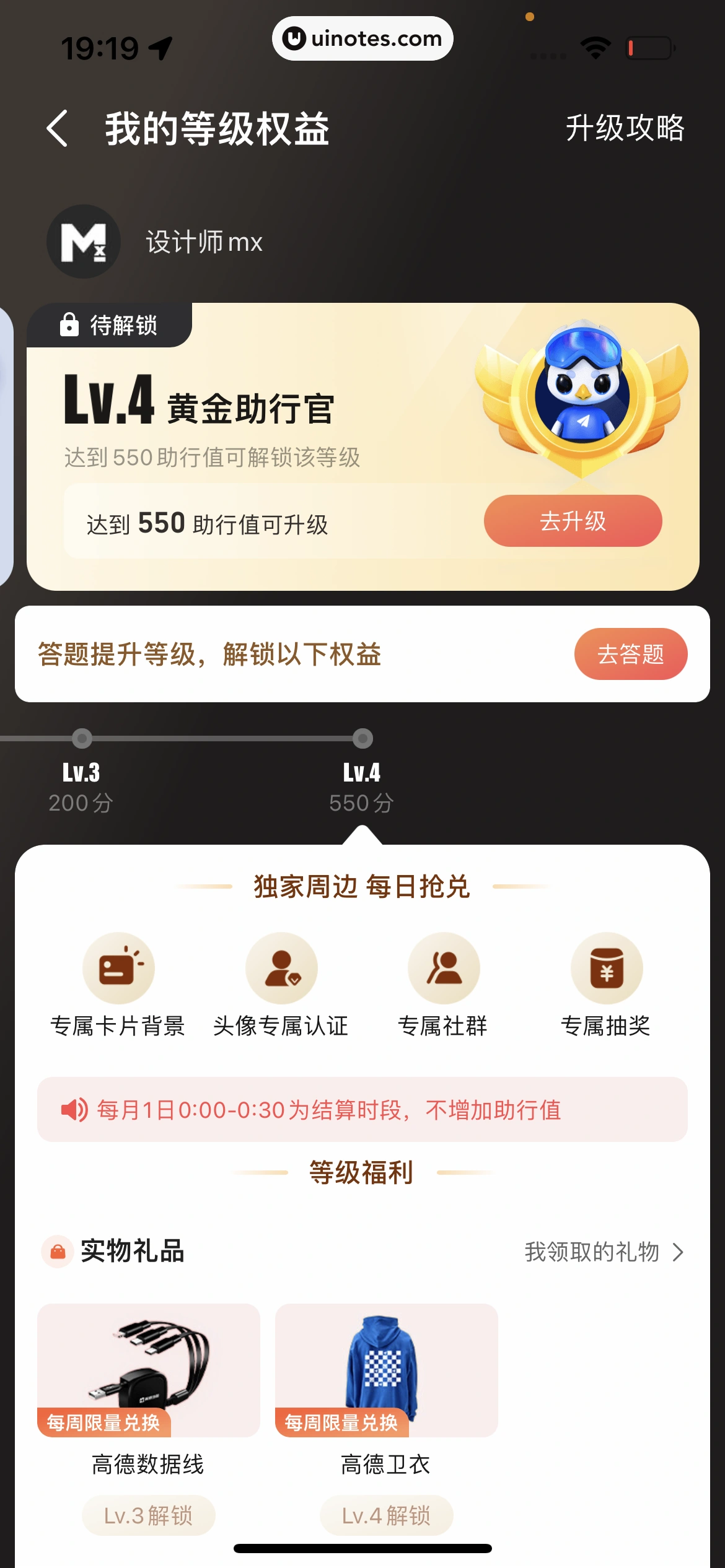Click the 专属抽奖 lucky draw icon

coord(607,967)
